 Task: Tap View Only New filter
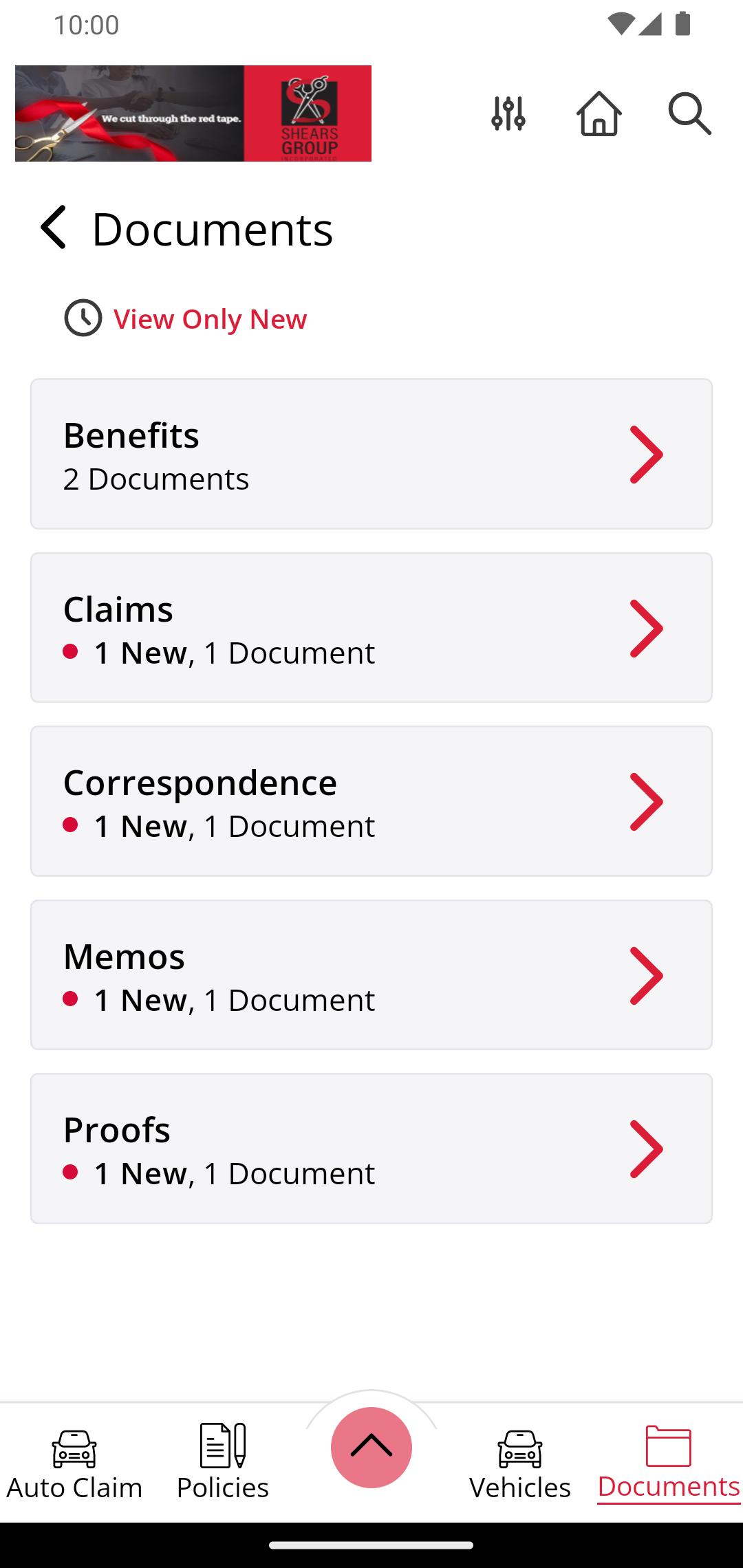coord(186,318)
